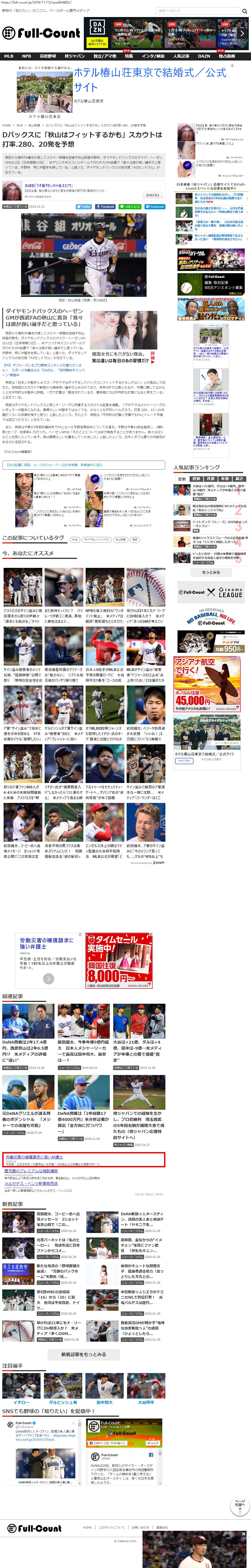Switch to the NPB section
251x1568 pixels.
26,56
